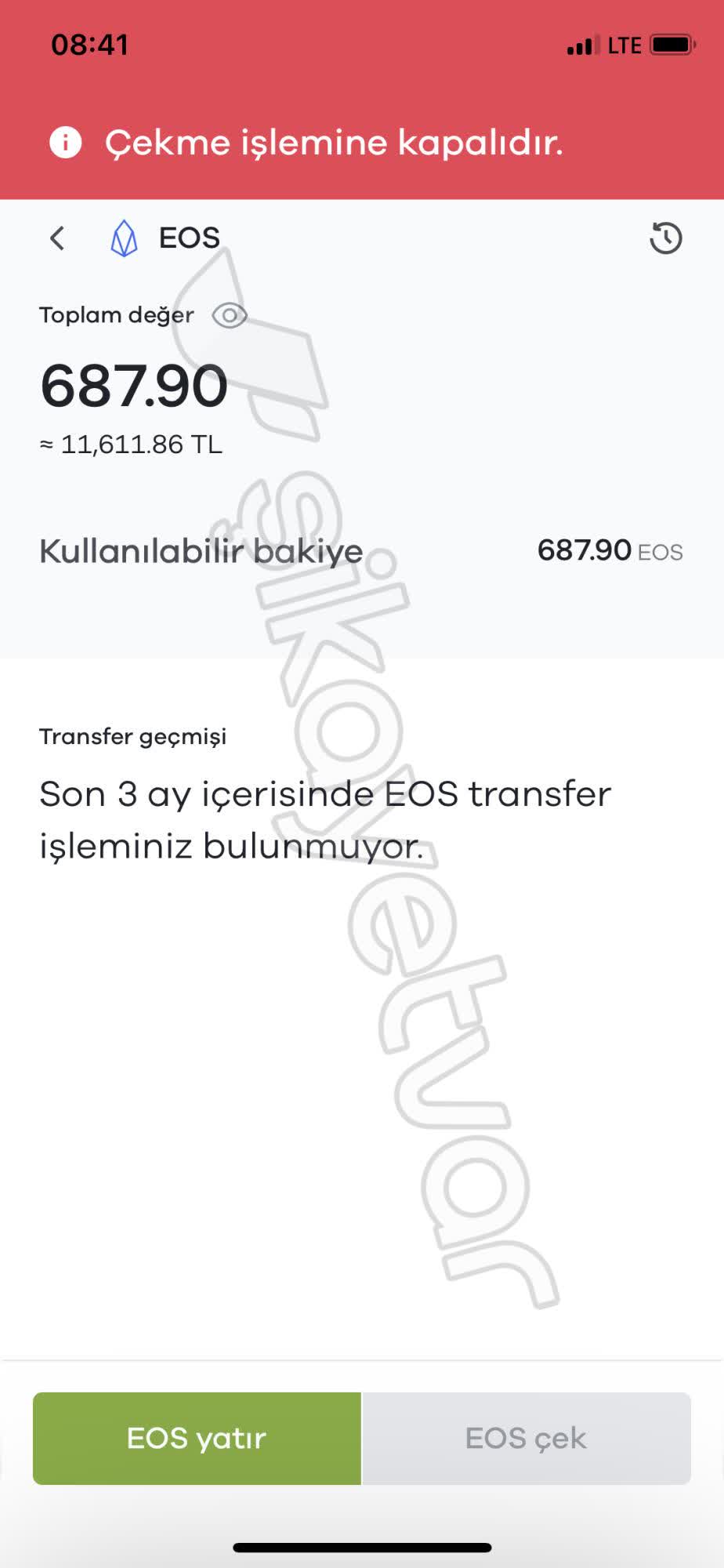Click the info icon on the red banner
This screenshot has width=724, height=1568.
pyautogui.click(x=66, y=142)
